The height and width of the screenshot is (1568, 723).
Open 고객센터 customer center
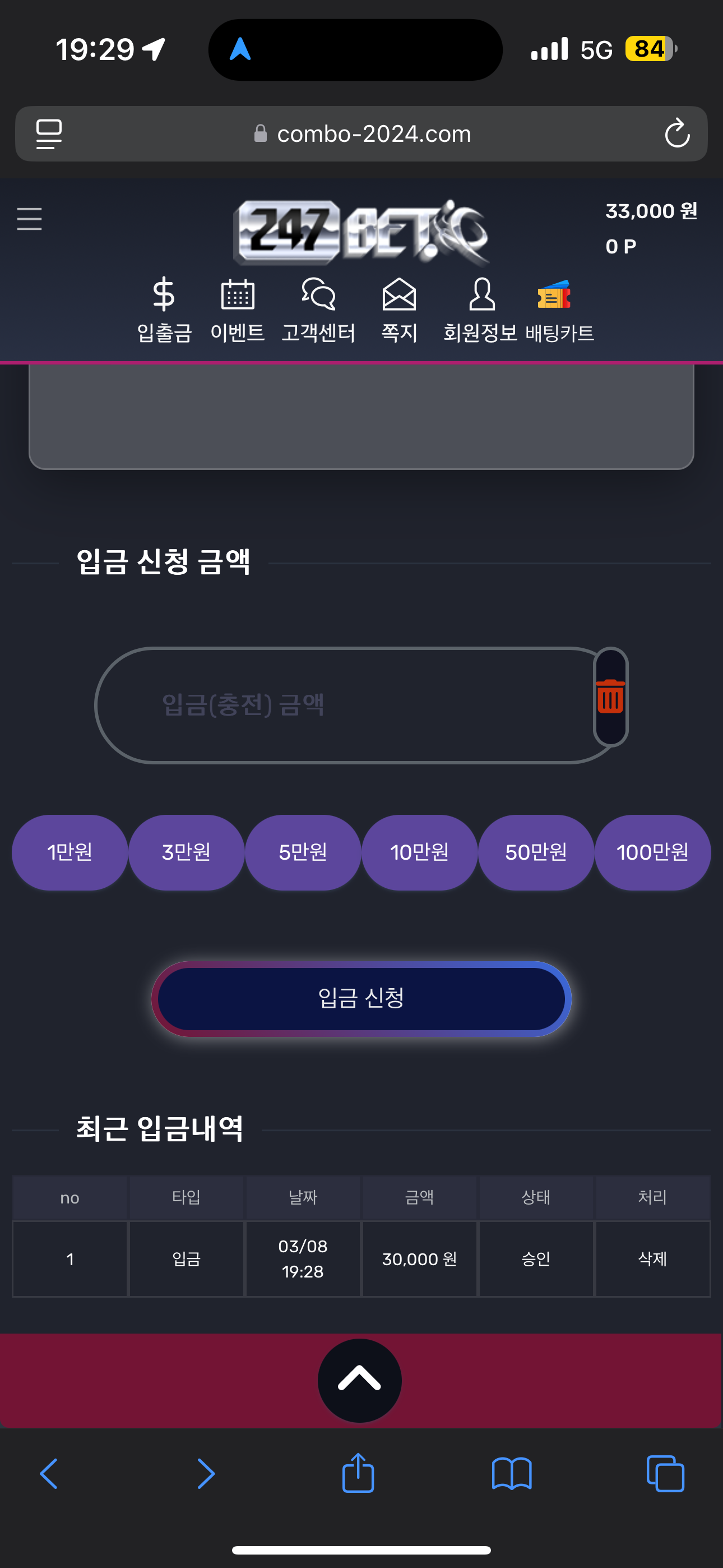pos(318,310)
